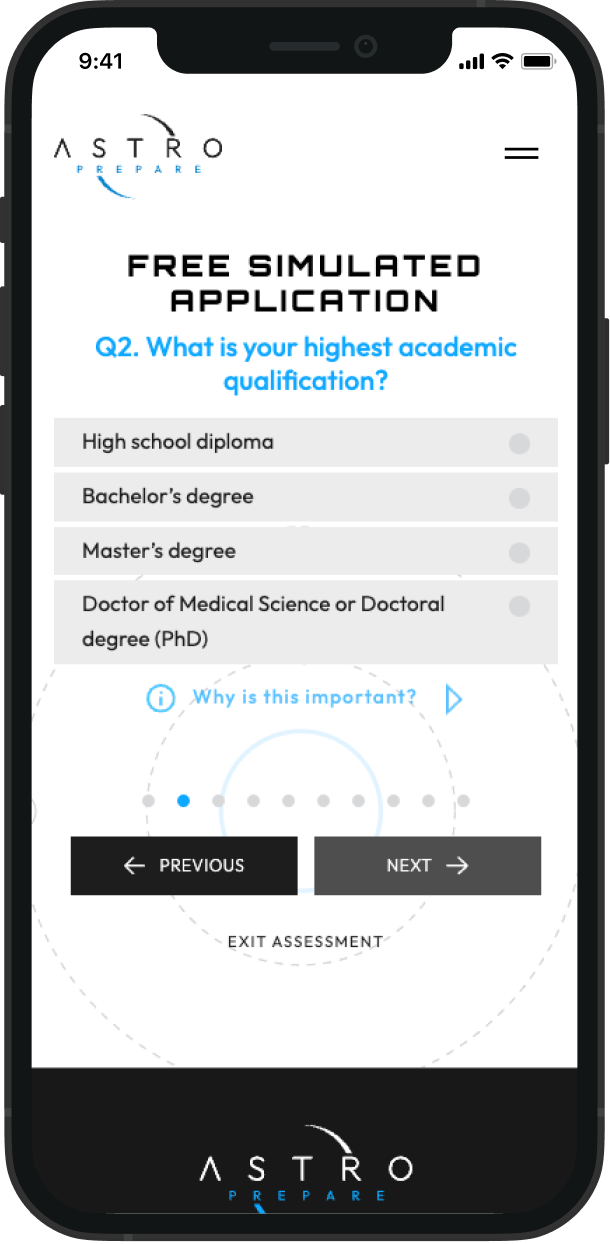Open the hamburger menu
This screenshot has width=610, height=1244.
click(521, 154)
